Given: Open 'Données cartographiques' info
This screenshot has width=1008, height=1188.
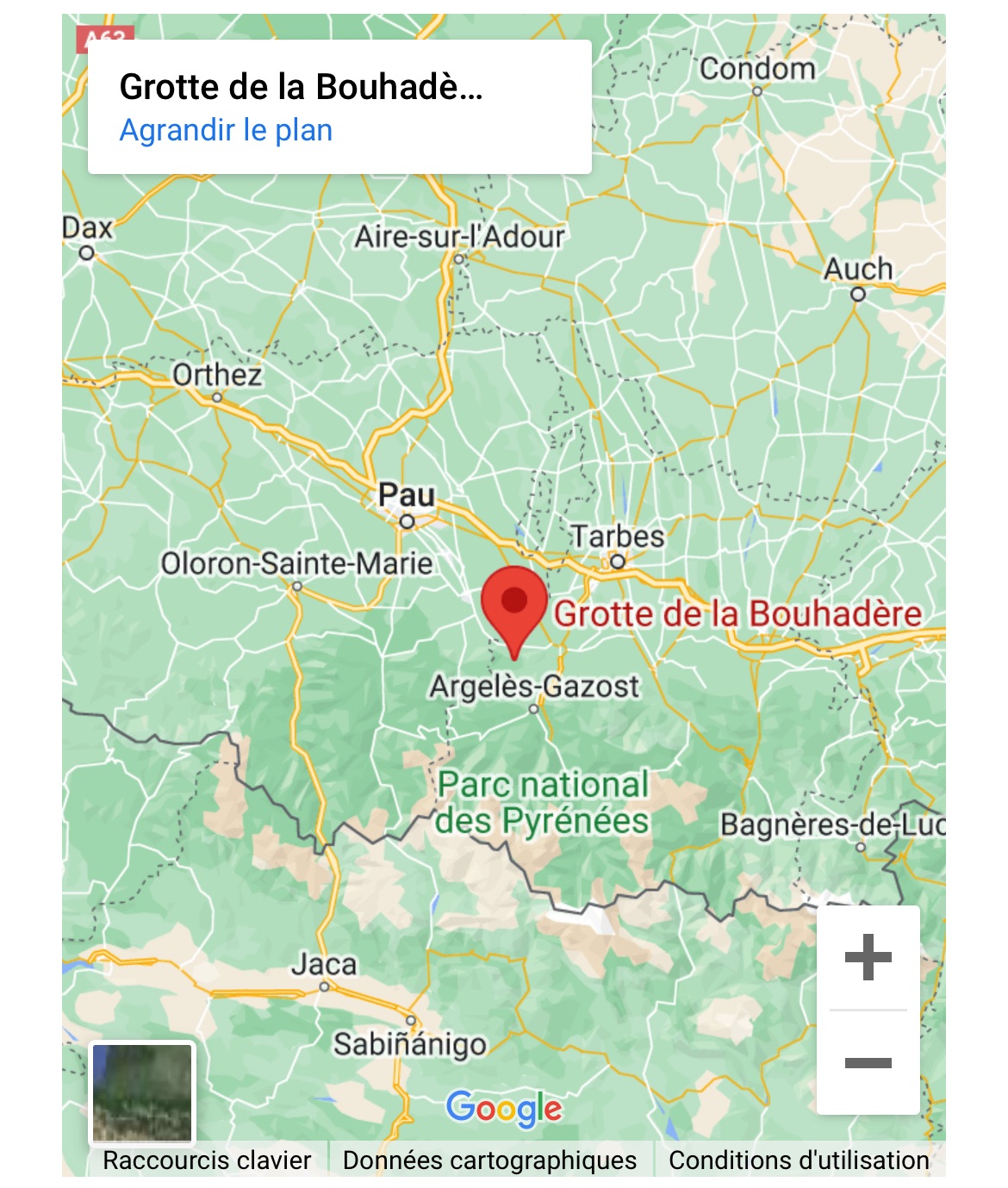Looking at the screenshot, I should [489, 1160].
